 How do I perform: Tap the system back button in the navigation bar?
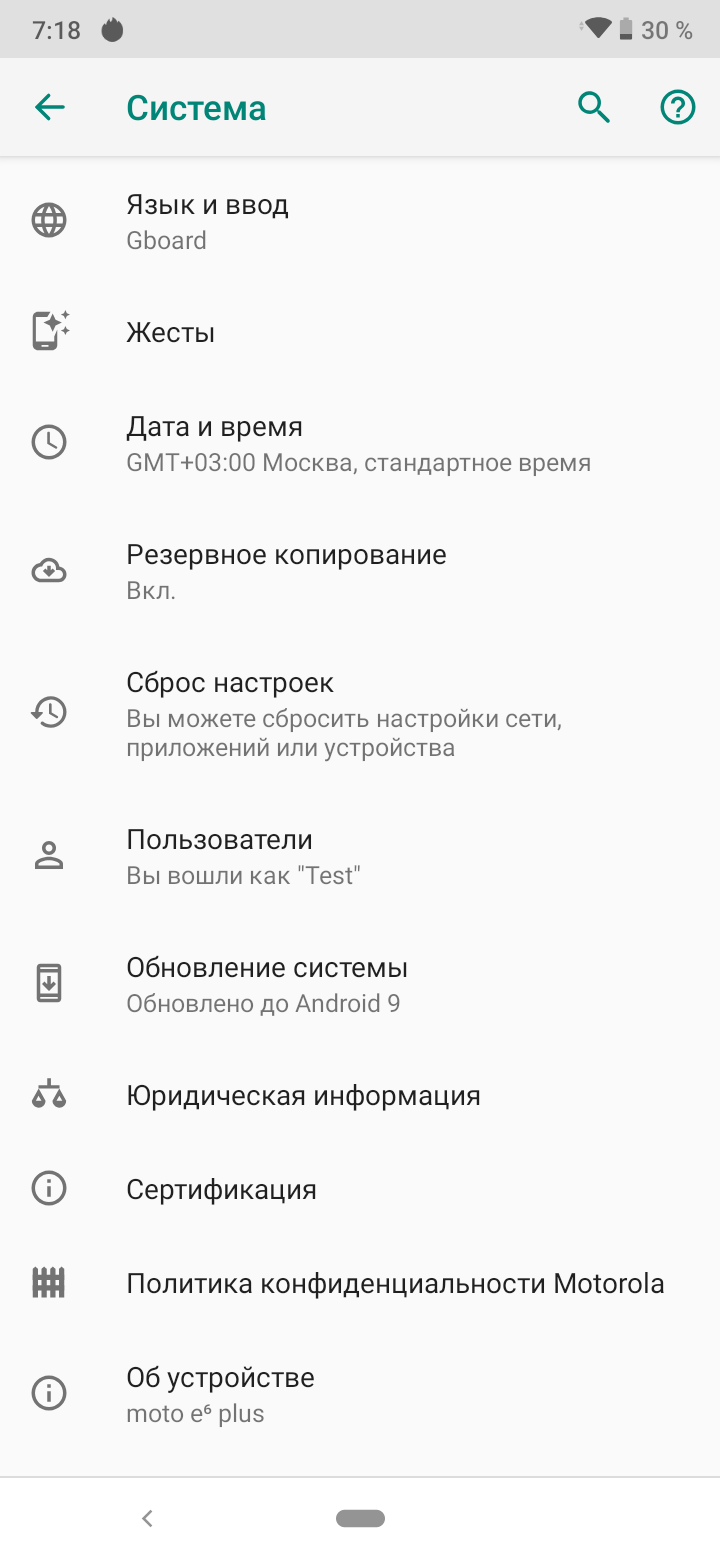pyautogui.click(x=147, y=1518)
